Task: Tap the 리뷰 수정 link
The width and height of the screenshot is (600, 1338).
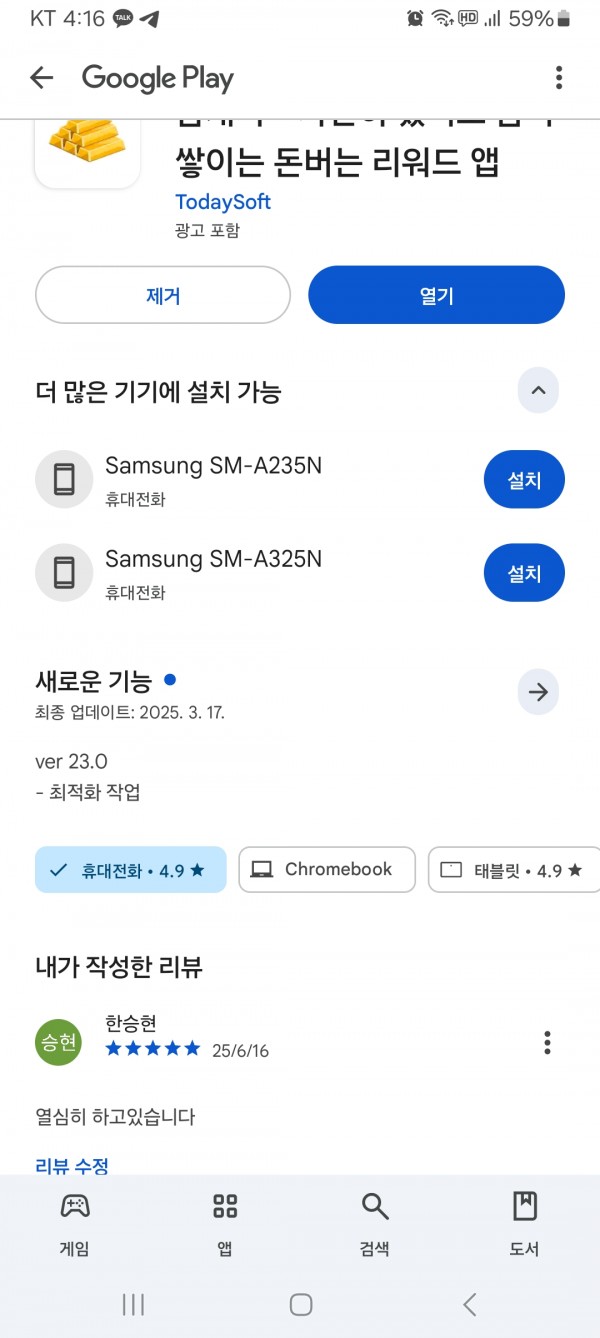Action: (72, 1166)
